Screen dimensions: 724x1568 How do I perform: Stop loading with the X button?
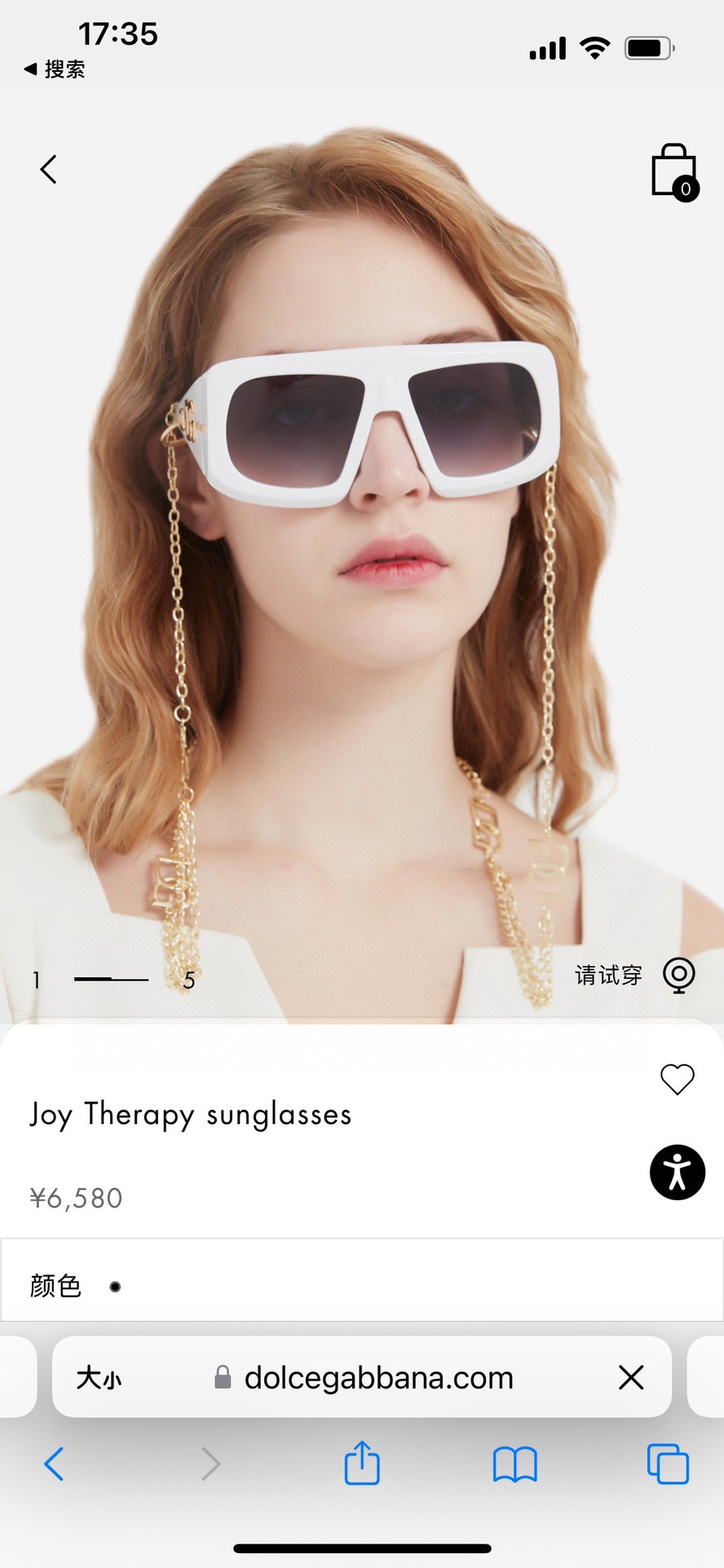click(631, 1378)
